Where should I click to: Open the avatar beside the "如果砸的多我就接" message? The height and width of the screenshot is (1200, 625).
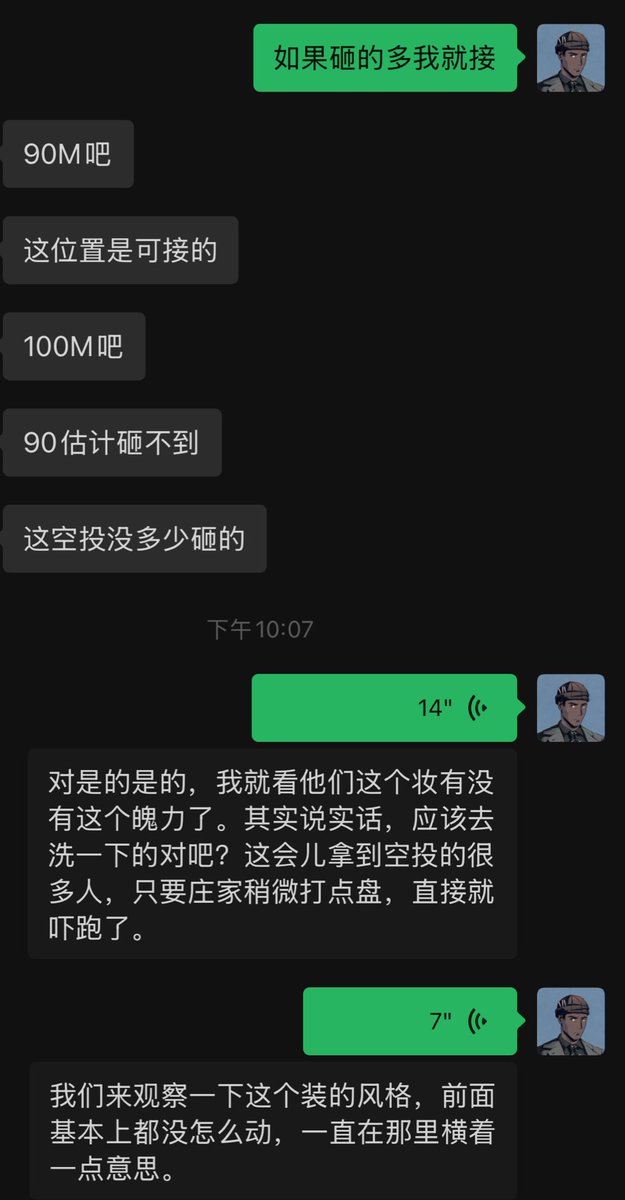click(x=570, y=58)
